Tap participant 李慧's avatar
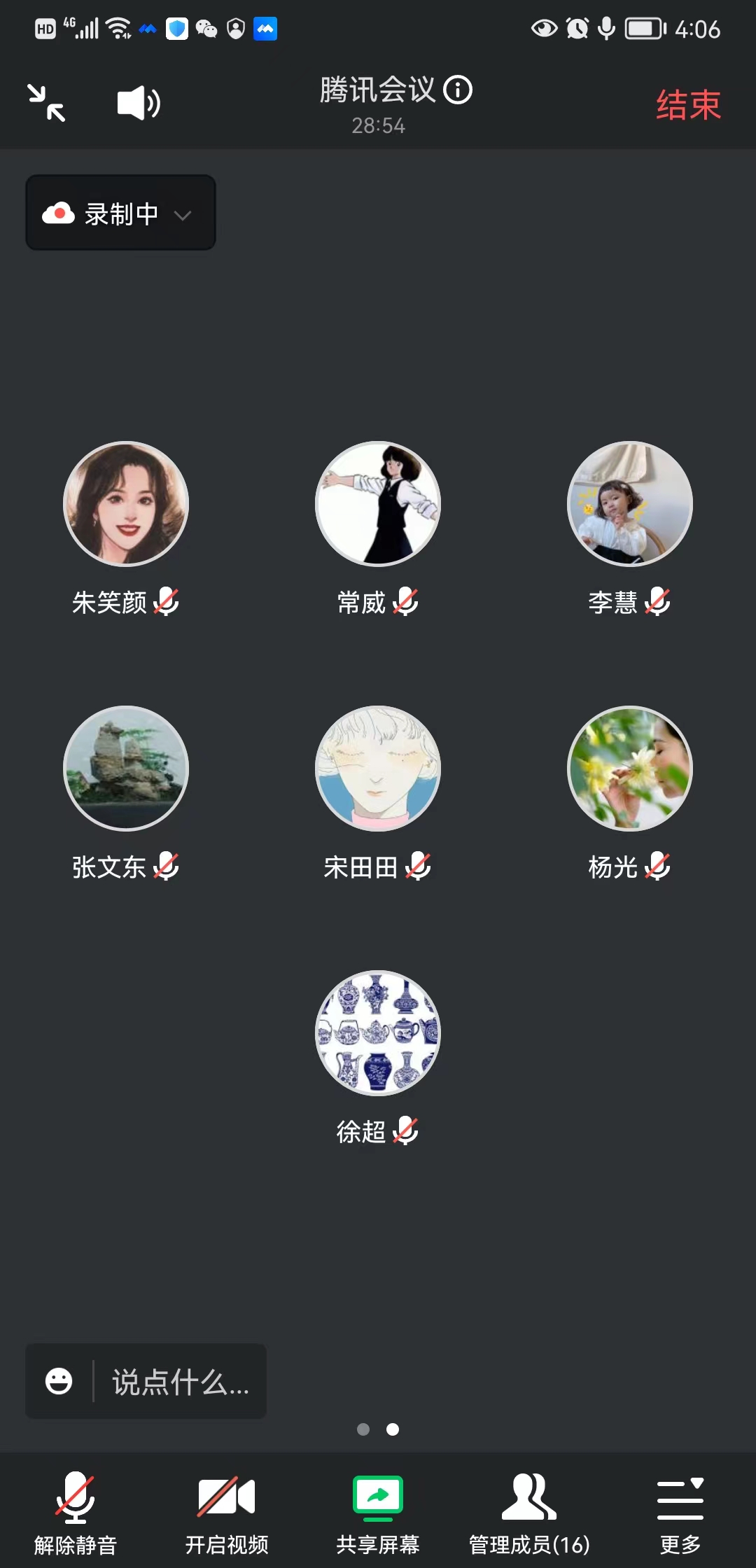Image resolution: width=756 pixels, height=1568 pixels. click(630, 504)
